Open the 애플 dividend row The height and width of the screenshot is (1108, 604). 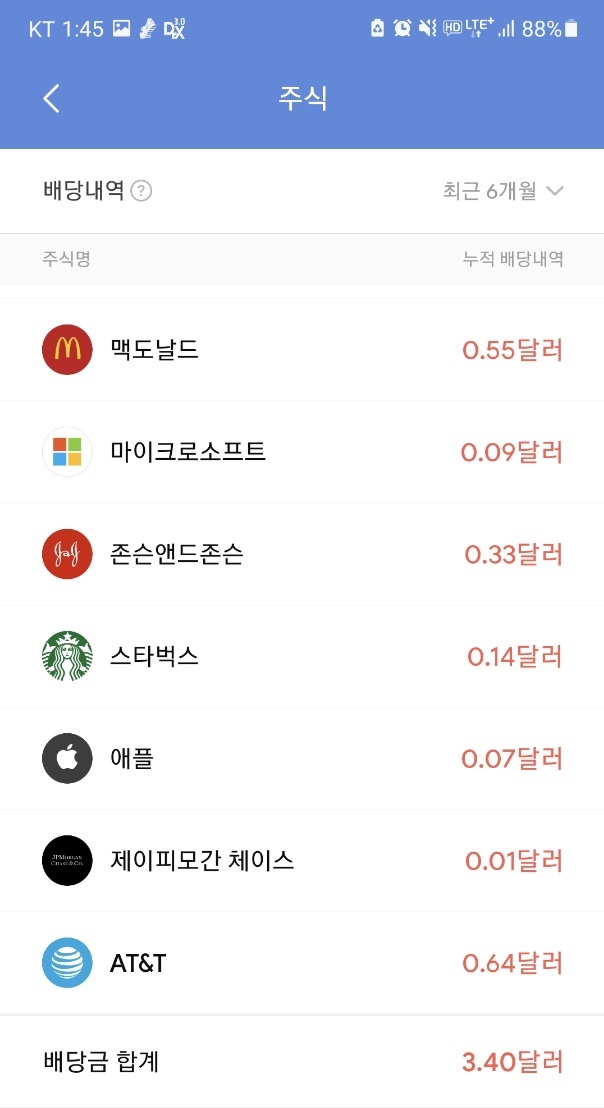302,758
